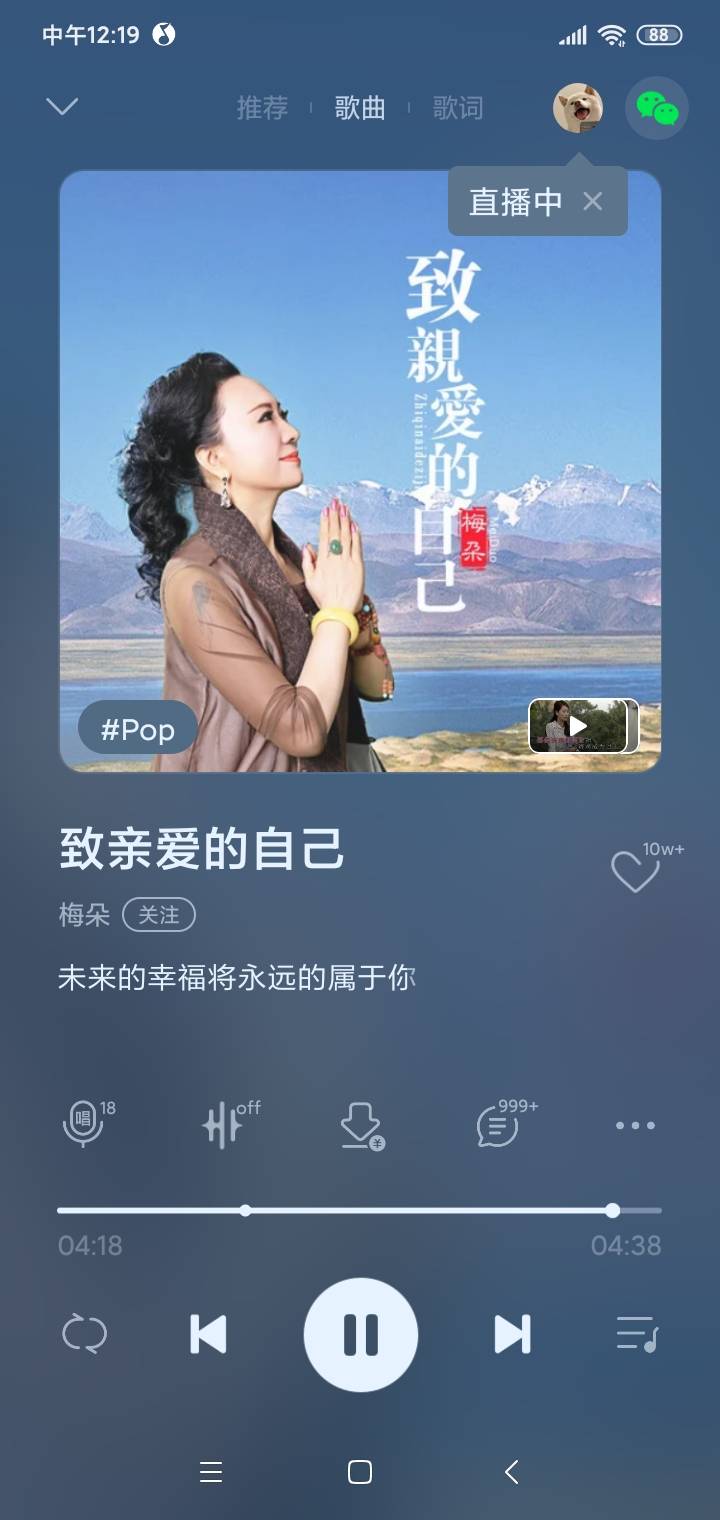This screenshot has width=720, height=1520.
Task: Open the #Pop genre tag
Action: point(138,728)
